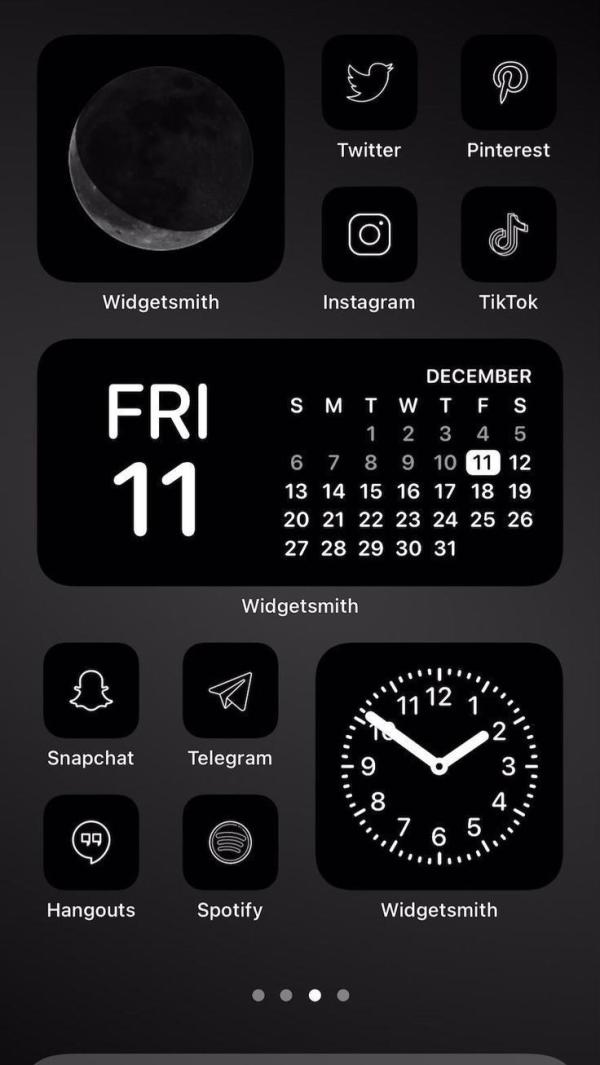Tap the analog clock widget
600x1065 pixels.
tap(439, 766)
